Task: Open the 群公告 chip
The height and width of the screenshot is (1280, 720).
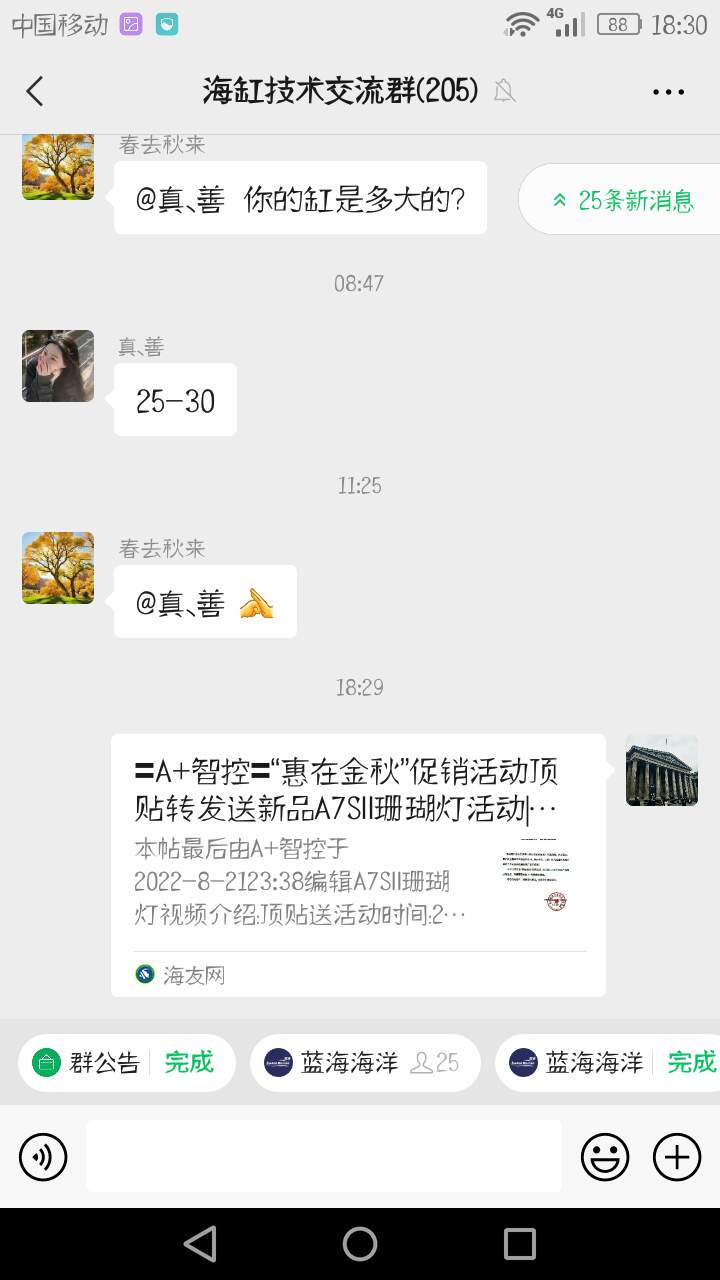Action: [x=126, y=1062]
